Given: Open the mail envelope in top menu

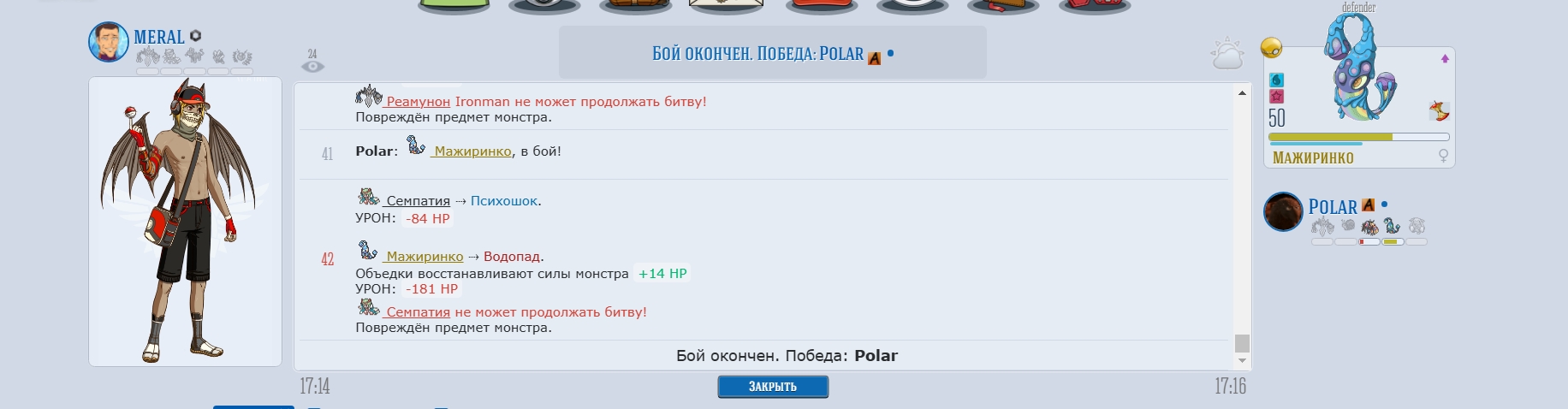Looking at the screenshot, I should (x=727, y=5).
